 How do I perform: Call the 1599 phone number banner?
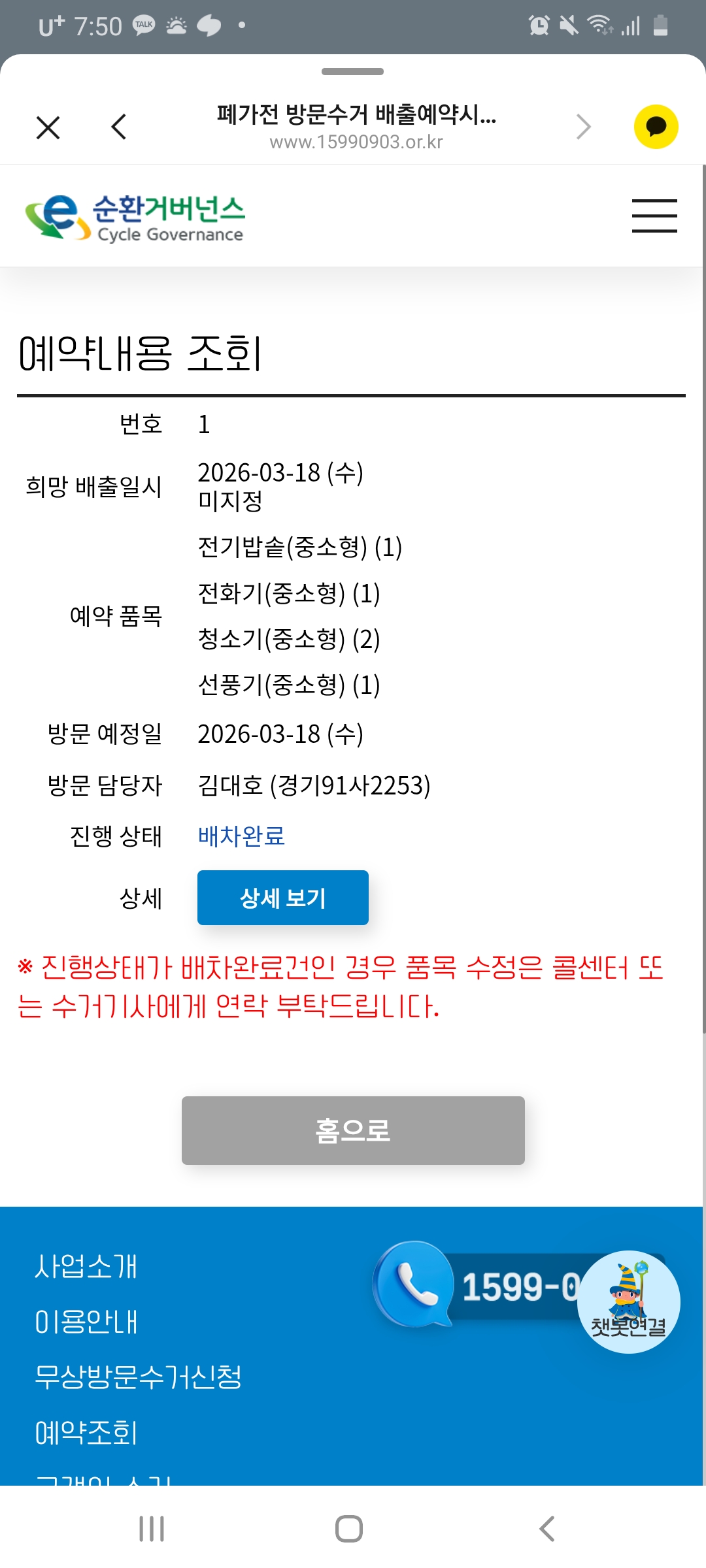coord(476,1285)
